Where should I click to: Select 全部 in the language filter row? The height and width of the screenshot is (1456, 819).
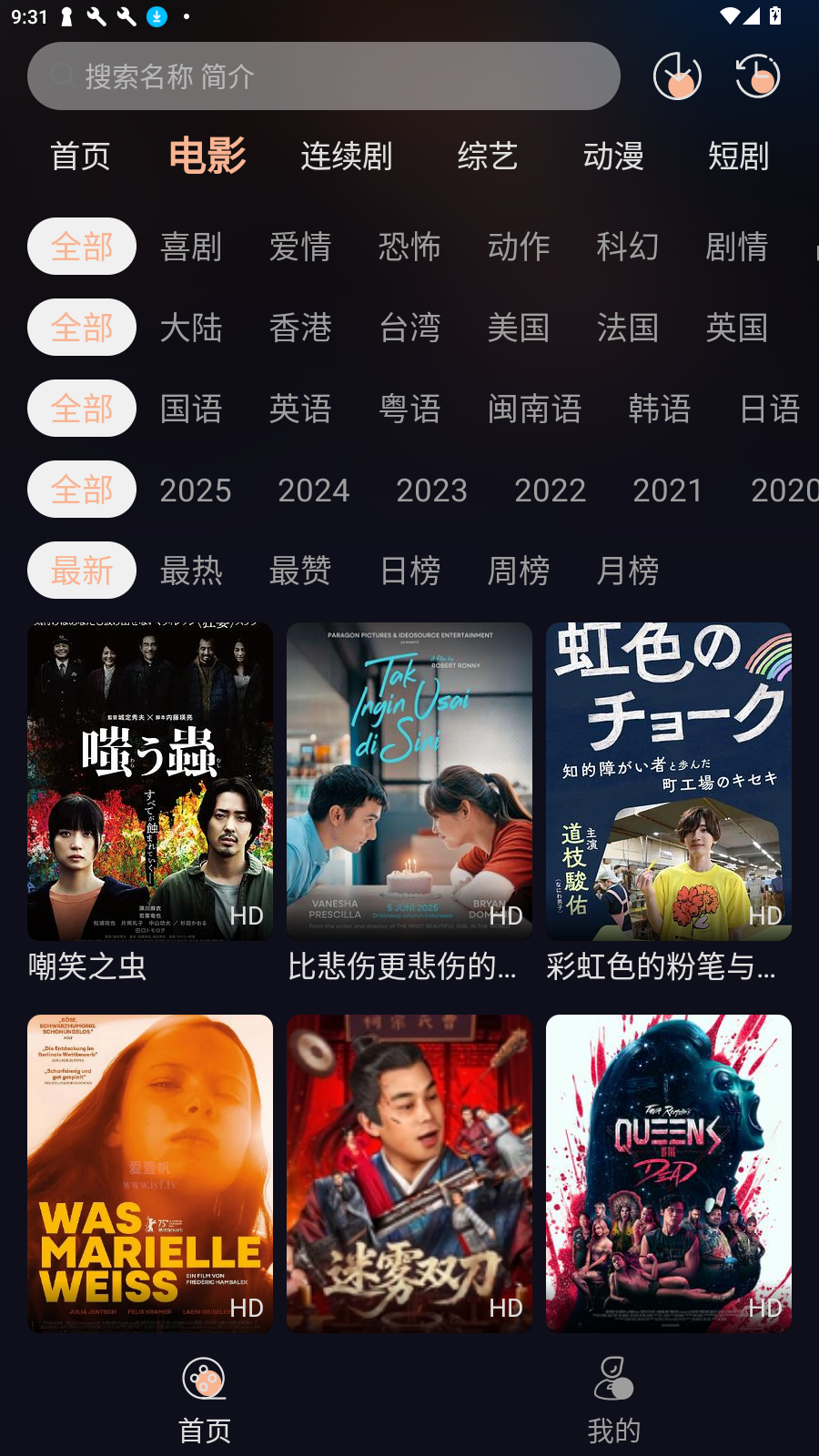pyautogui.click(x=81, y=409)
